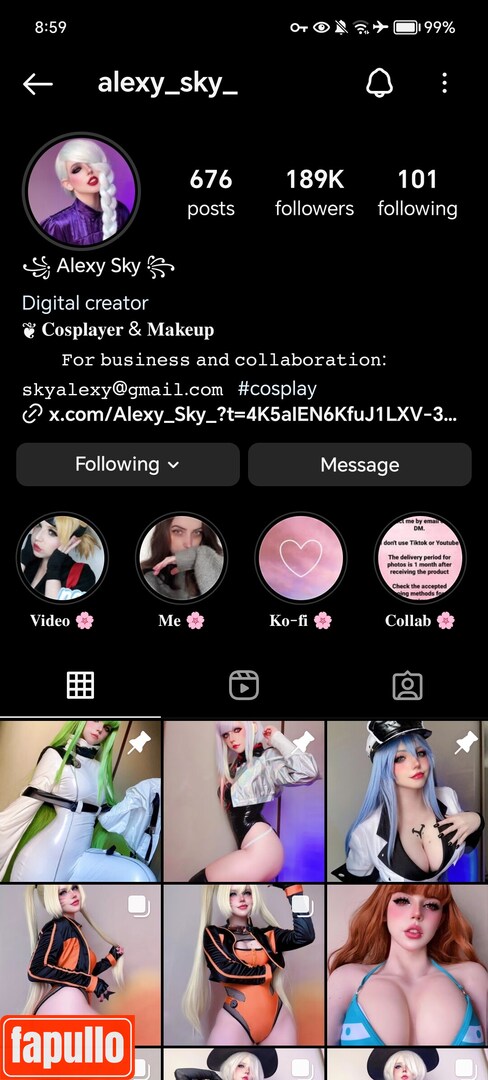Switch to the Reels tab

click(244, 685)
